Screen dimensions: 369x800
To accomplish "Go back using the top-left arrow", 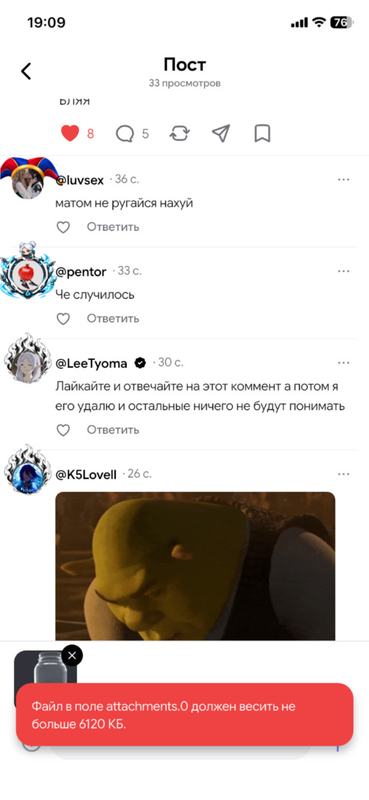I will (x=26, y=71).
